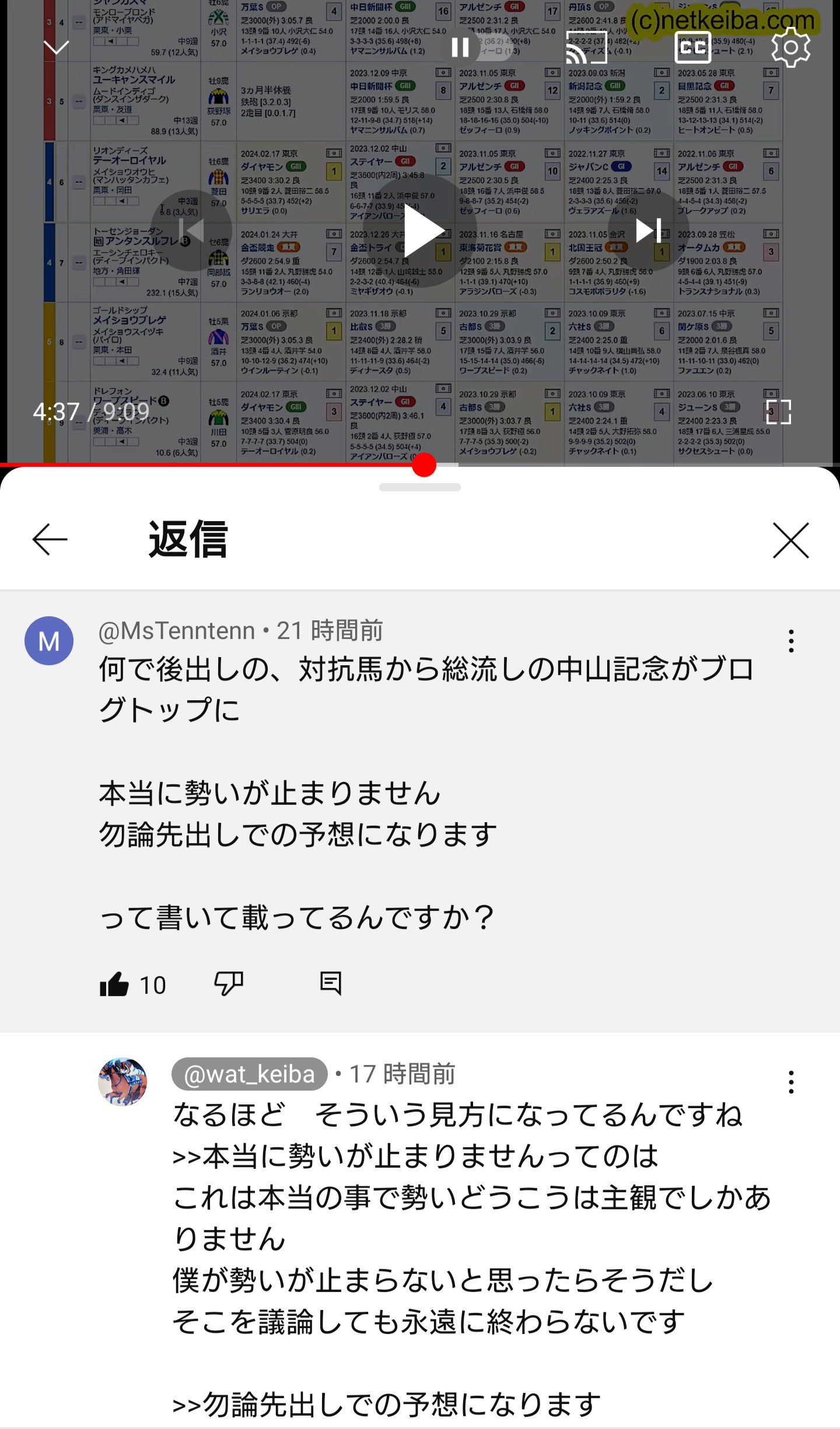Minimize the video player with down chevron
840x1429 pixels.
tap(57, 47)
